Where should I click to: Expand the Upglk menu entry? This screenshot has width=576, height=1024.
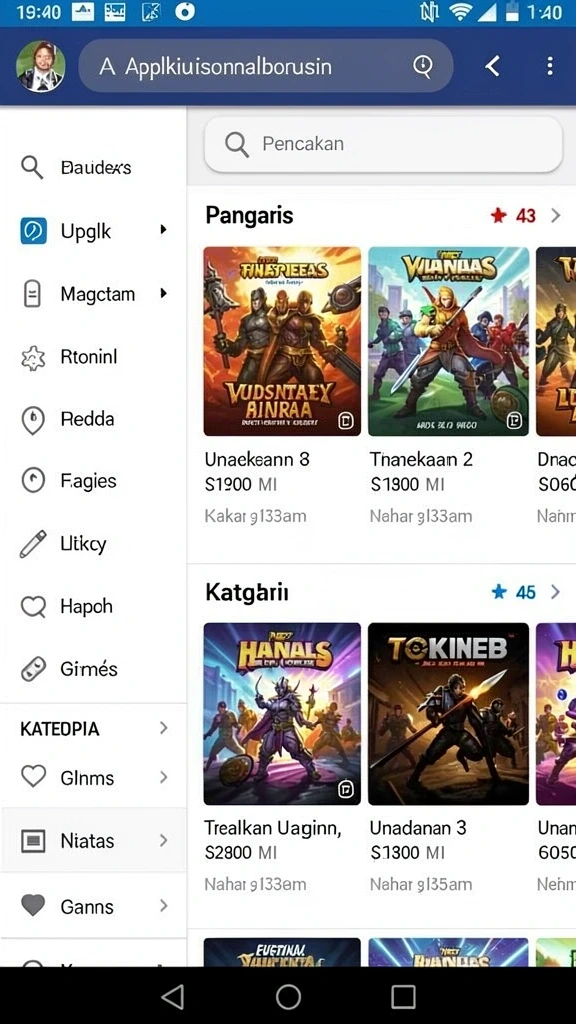(x=93, y=231)
